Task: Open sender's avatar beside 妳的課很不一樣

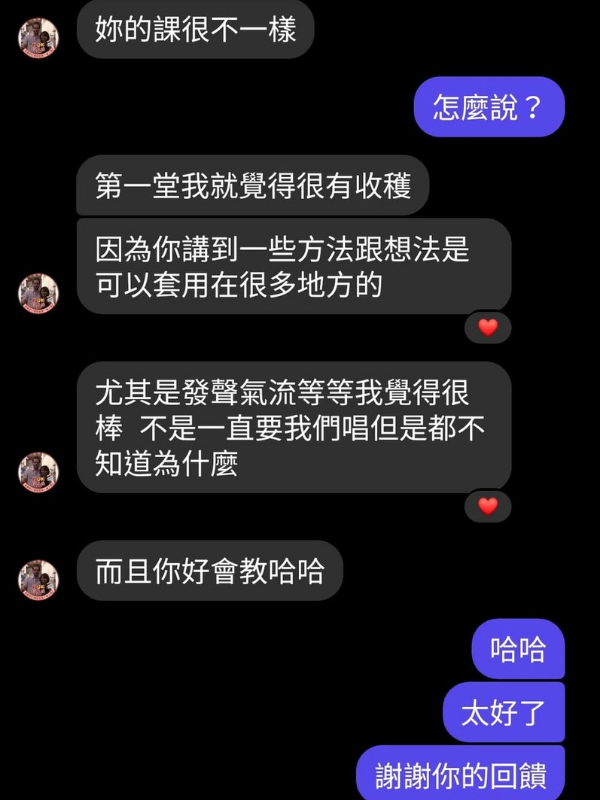Action: pos(39,38)
